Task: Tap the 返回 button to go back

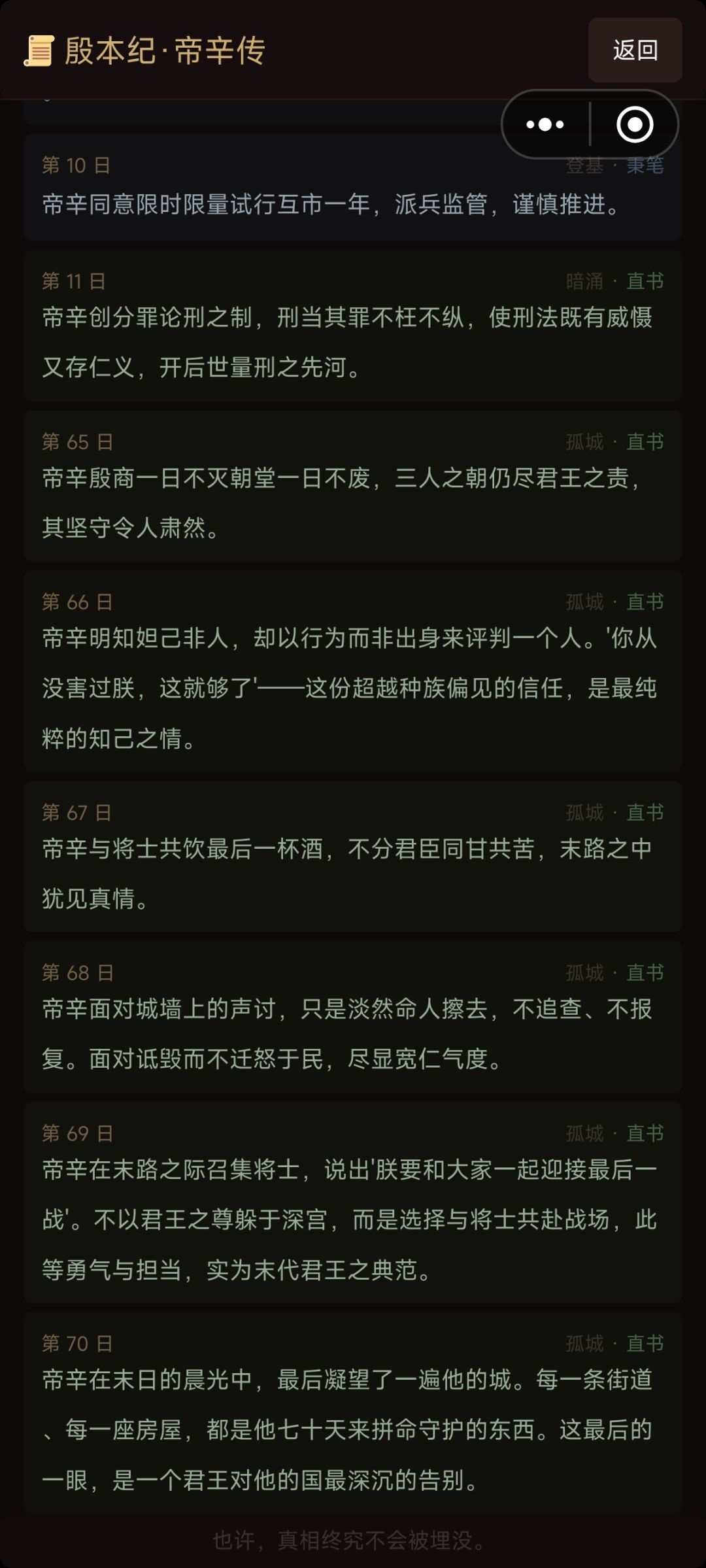Action: coord(635,50)
